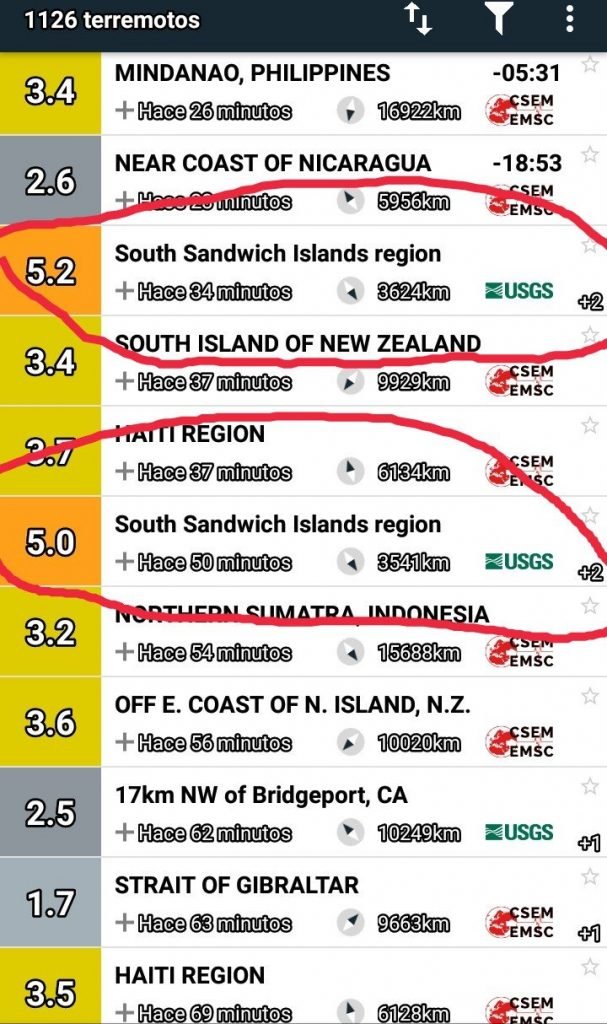Image resolution: width=607 pixels, height=1024 pixels.
Task: Open the sort order options
Action: point(418,19)
